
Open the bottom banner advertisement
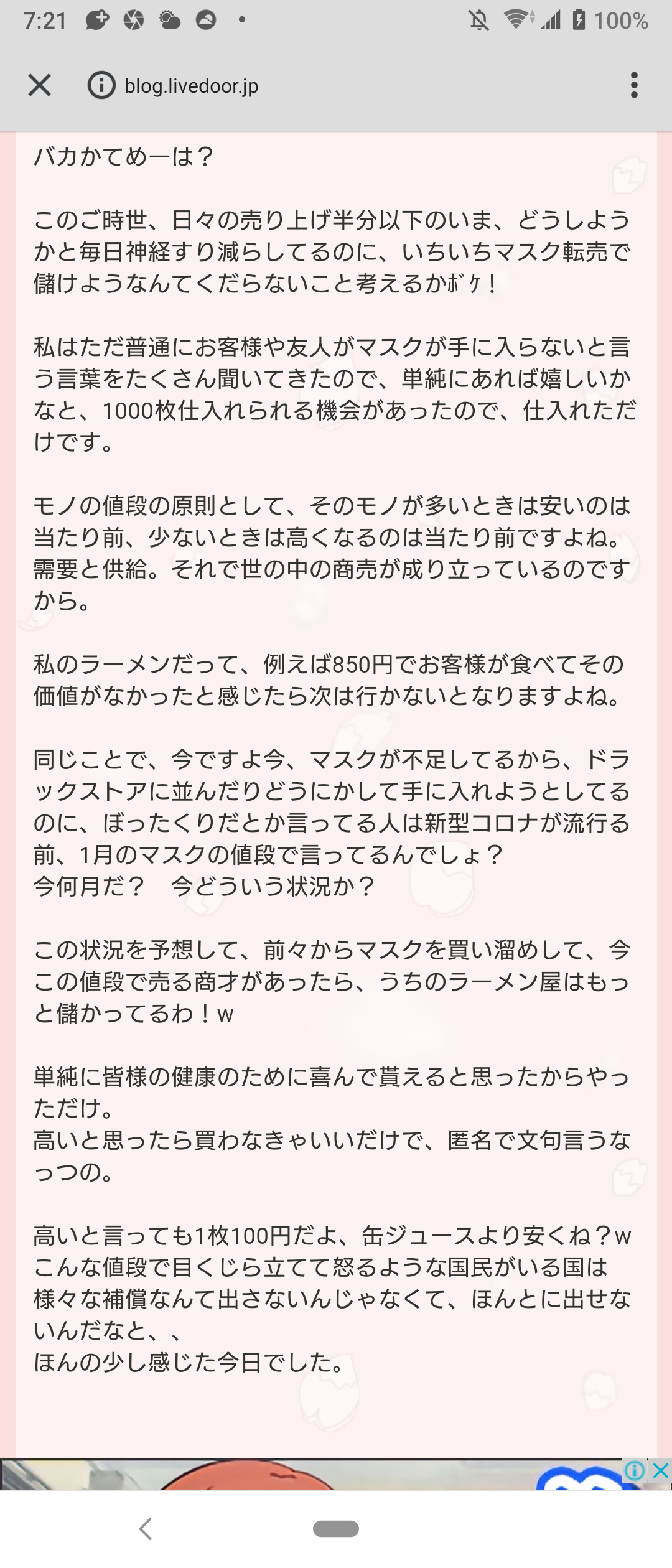311,1474
